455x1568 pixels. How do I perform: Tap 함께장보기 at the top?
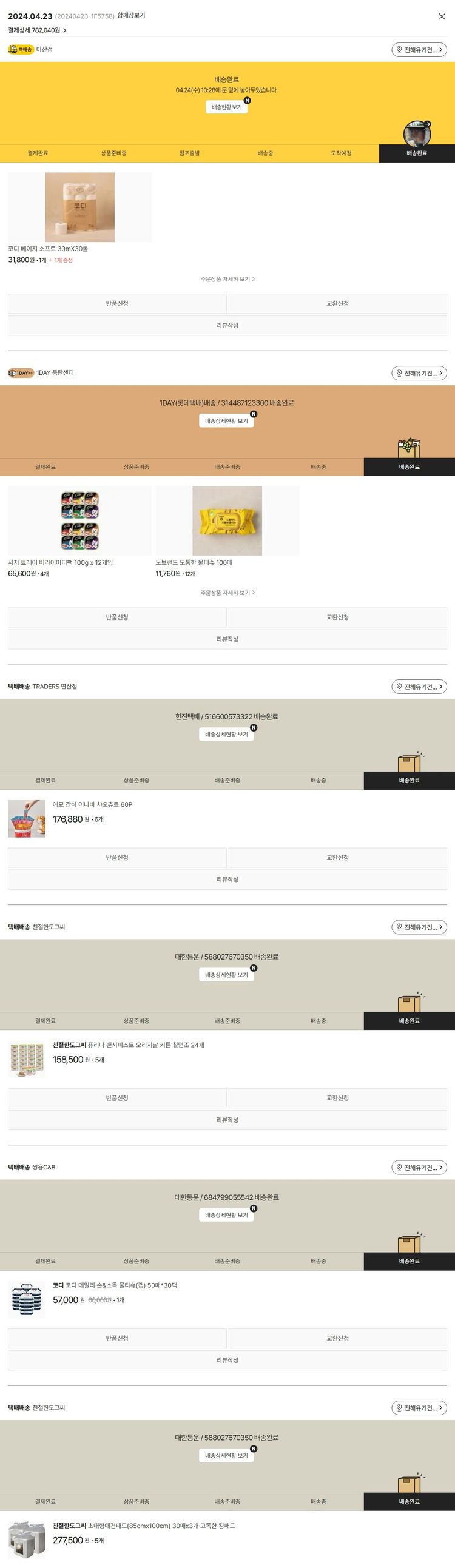(131, 15)
